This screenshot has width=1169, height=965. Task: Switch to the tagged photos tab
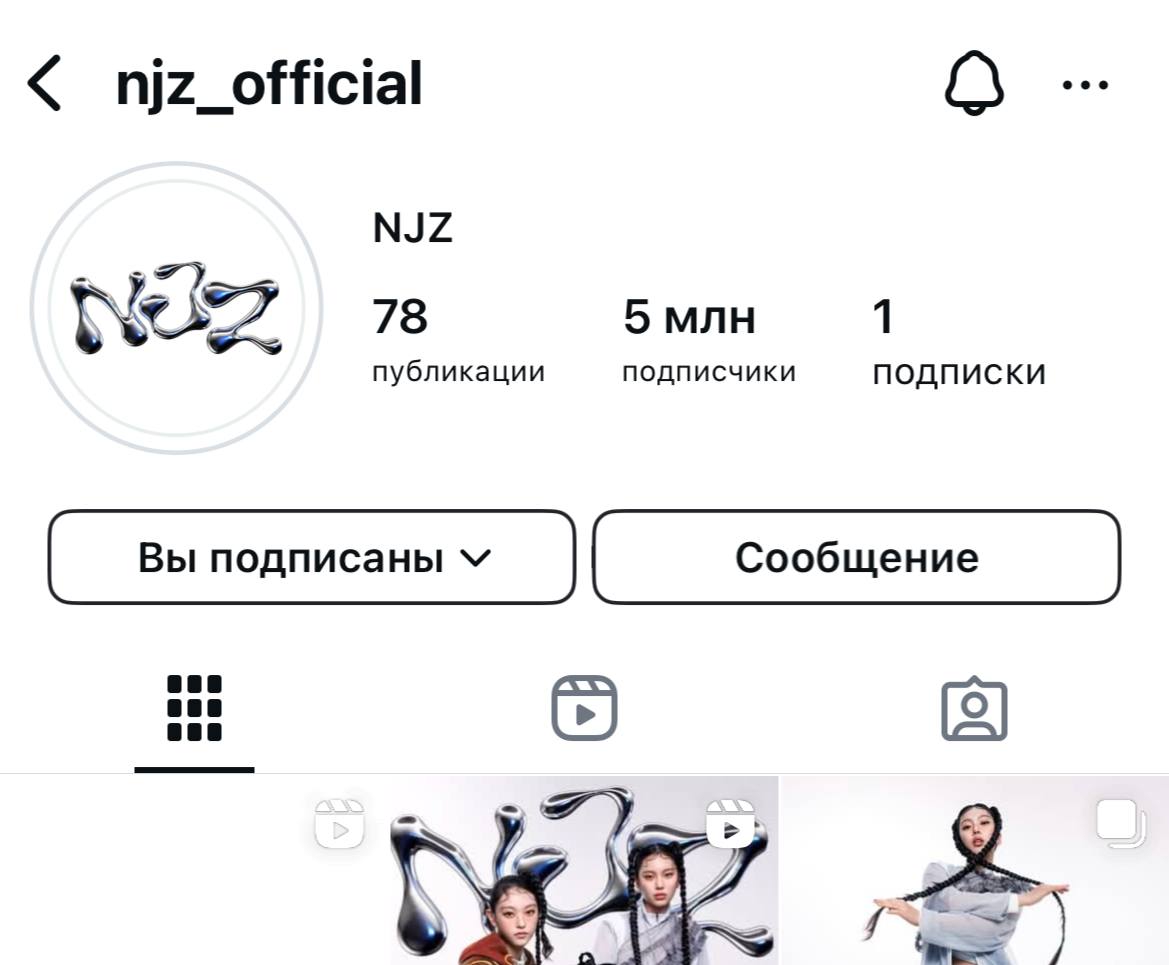coord(973,709)
